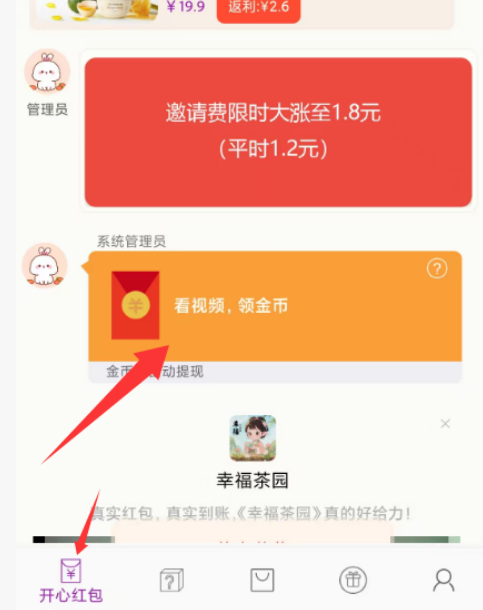483x610 pixels.
Task: Tap the question mark help icon
Action: pyautogui.click(x=437, y=268)
